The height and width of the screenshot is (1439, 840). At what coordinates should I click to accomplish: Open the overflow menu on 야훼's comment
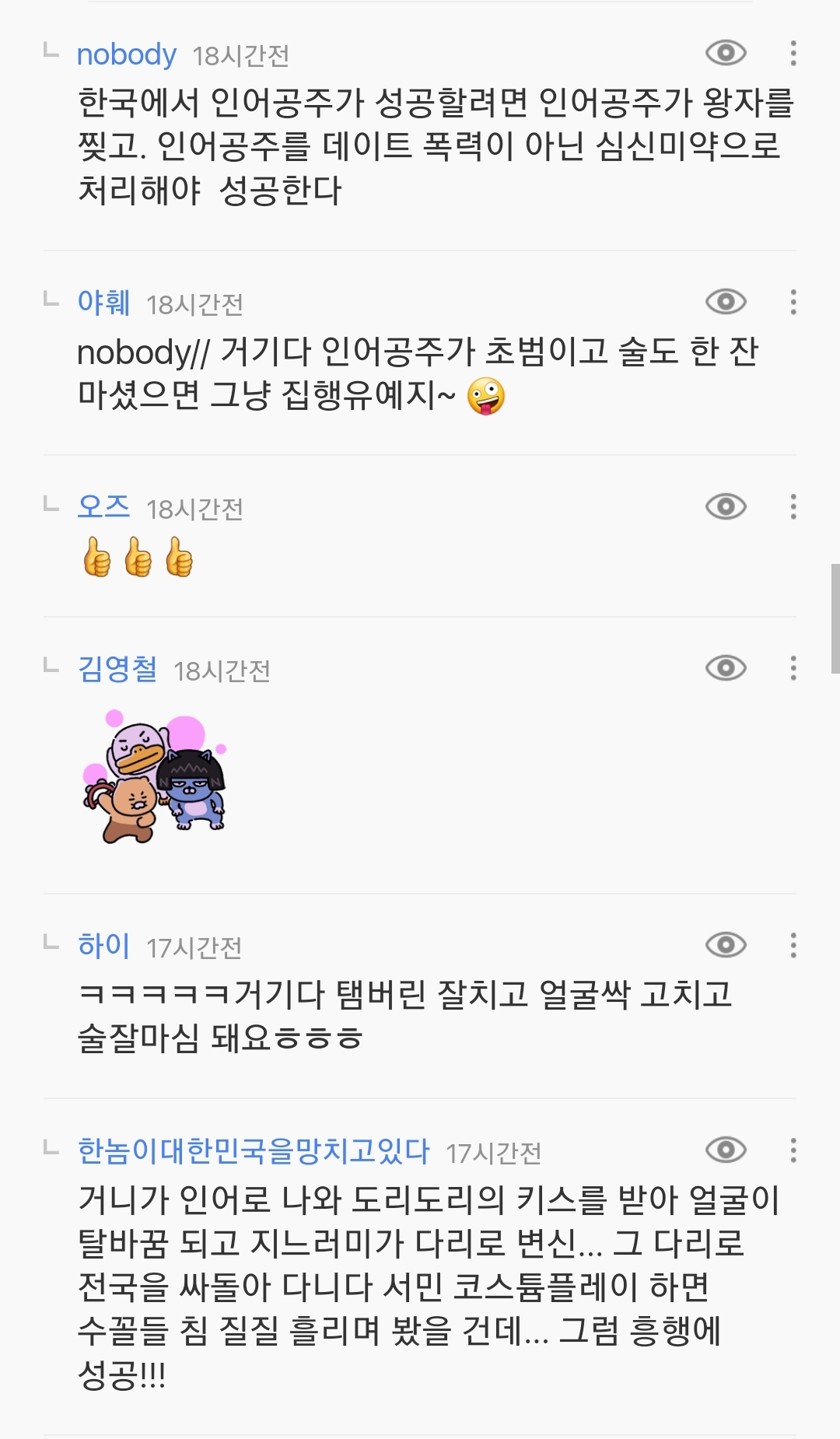coord(793,302)
